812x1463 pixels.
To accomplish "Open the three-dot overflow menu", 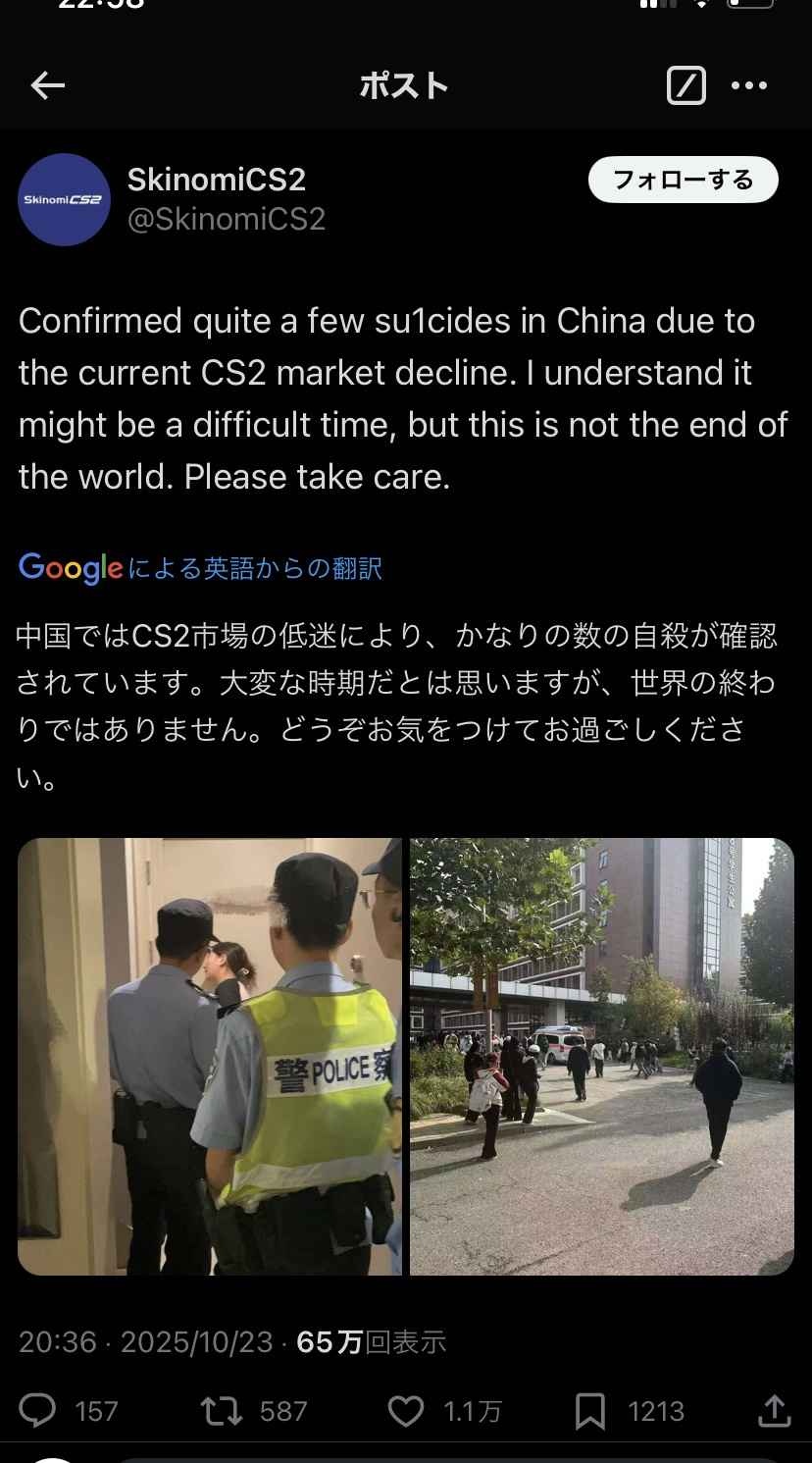I will [749, 86].
